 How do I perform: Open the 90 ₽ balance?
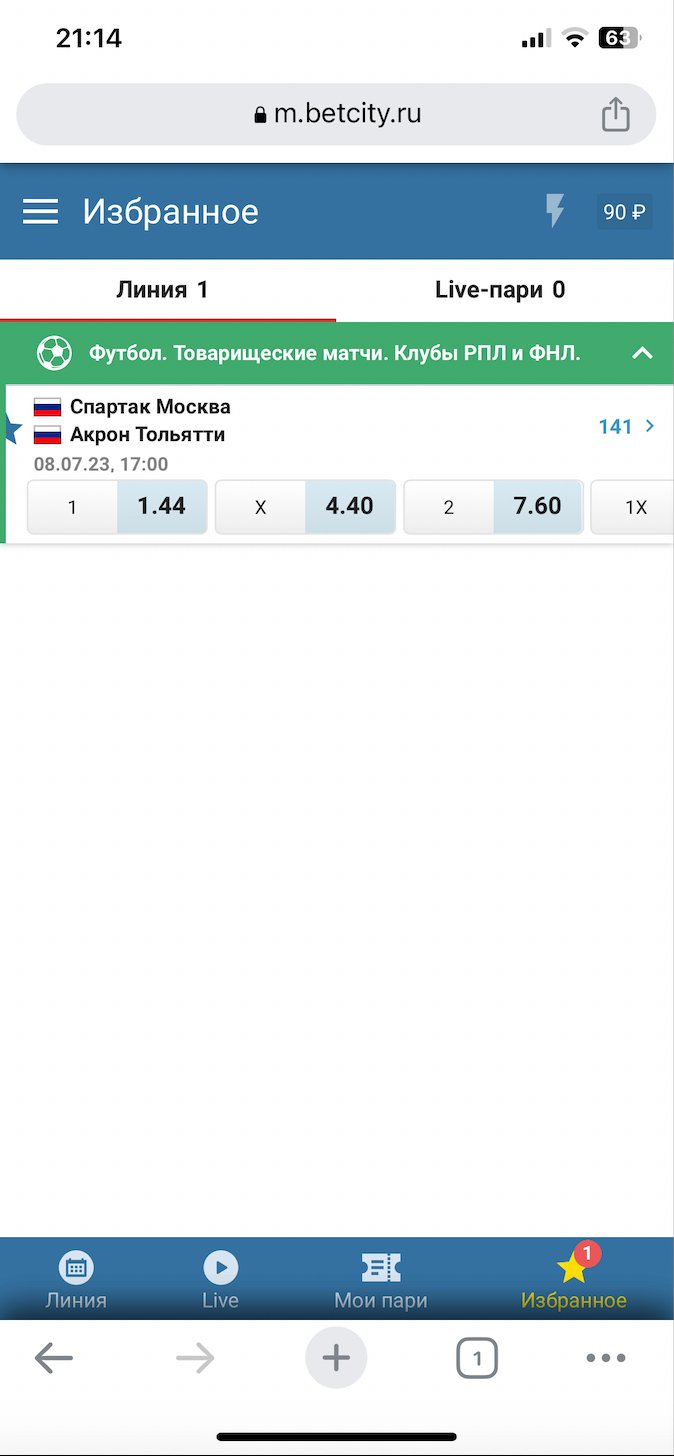624,212
